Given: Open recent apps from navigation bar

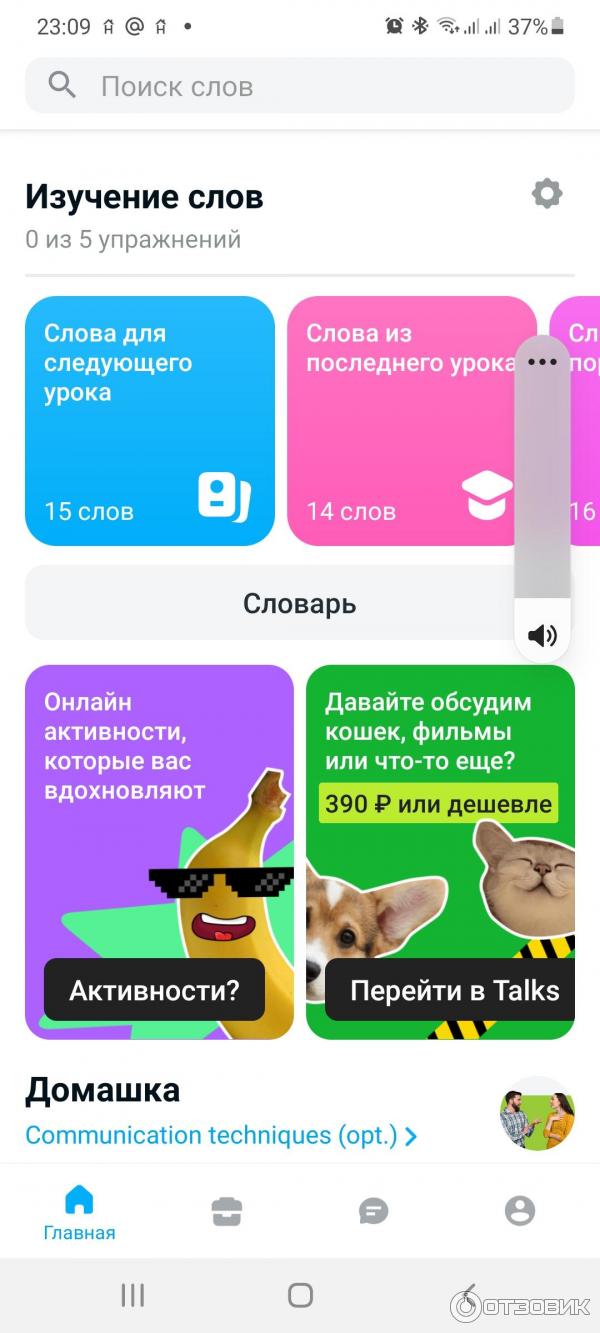Looking at the screenshot, I should click(x=133, y=1296).
